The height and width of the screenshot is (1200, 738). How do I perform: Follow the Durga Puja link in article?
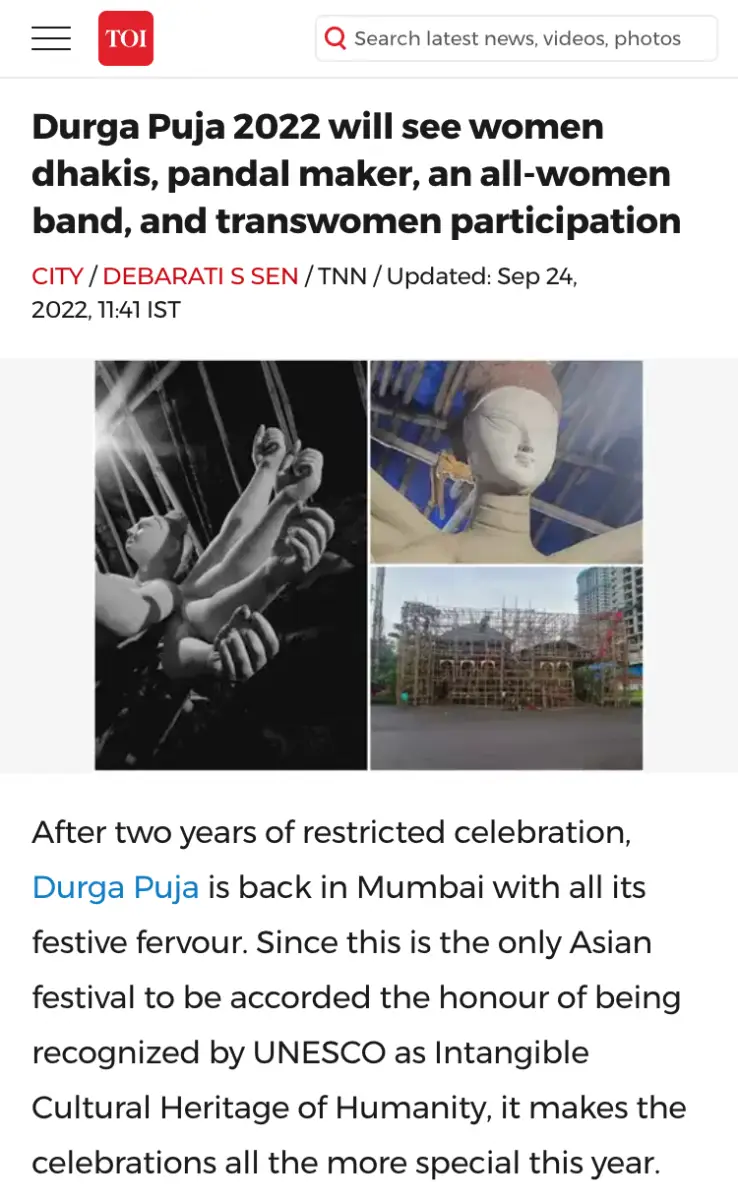(x=115, y=887)
